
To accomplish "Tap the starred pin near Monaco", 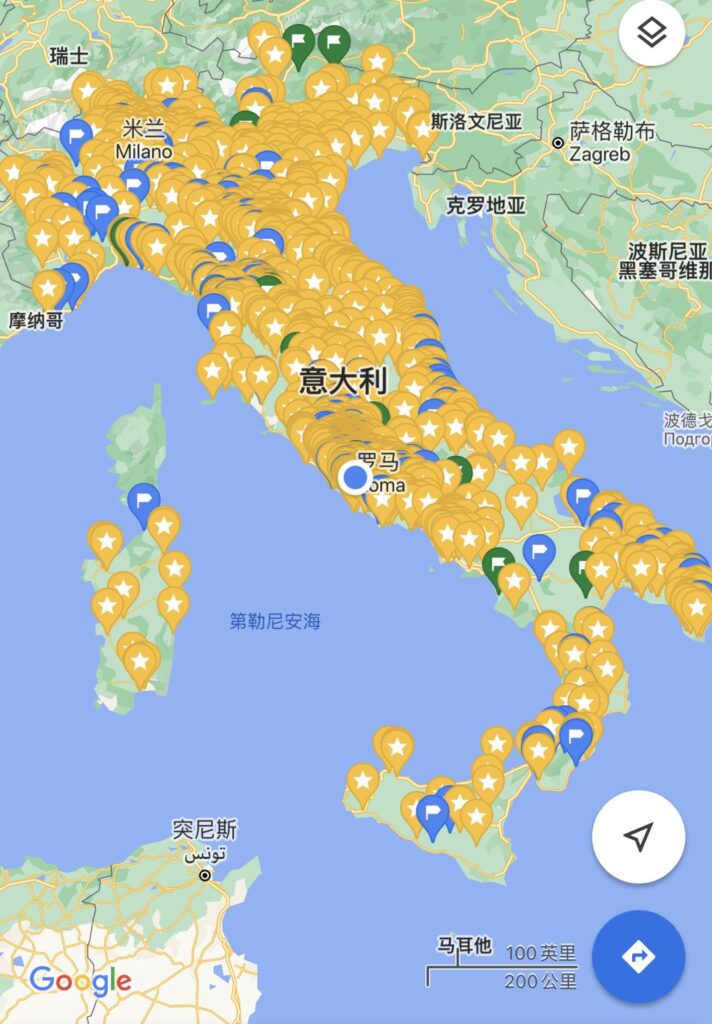I will (48, 288).
